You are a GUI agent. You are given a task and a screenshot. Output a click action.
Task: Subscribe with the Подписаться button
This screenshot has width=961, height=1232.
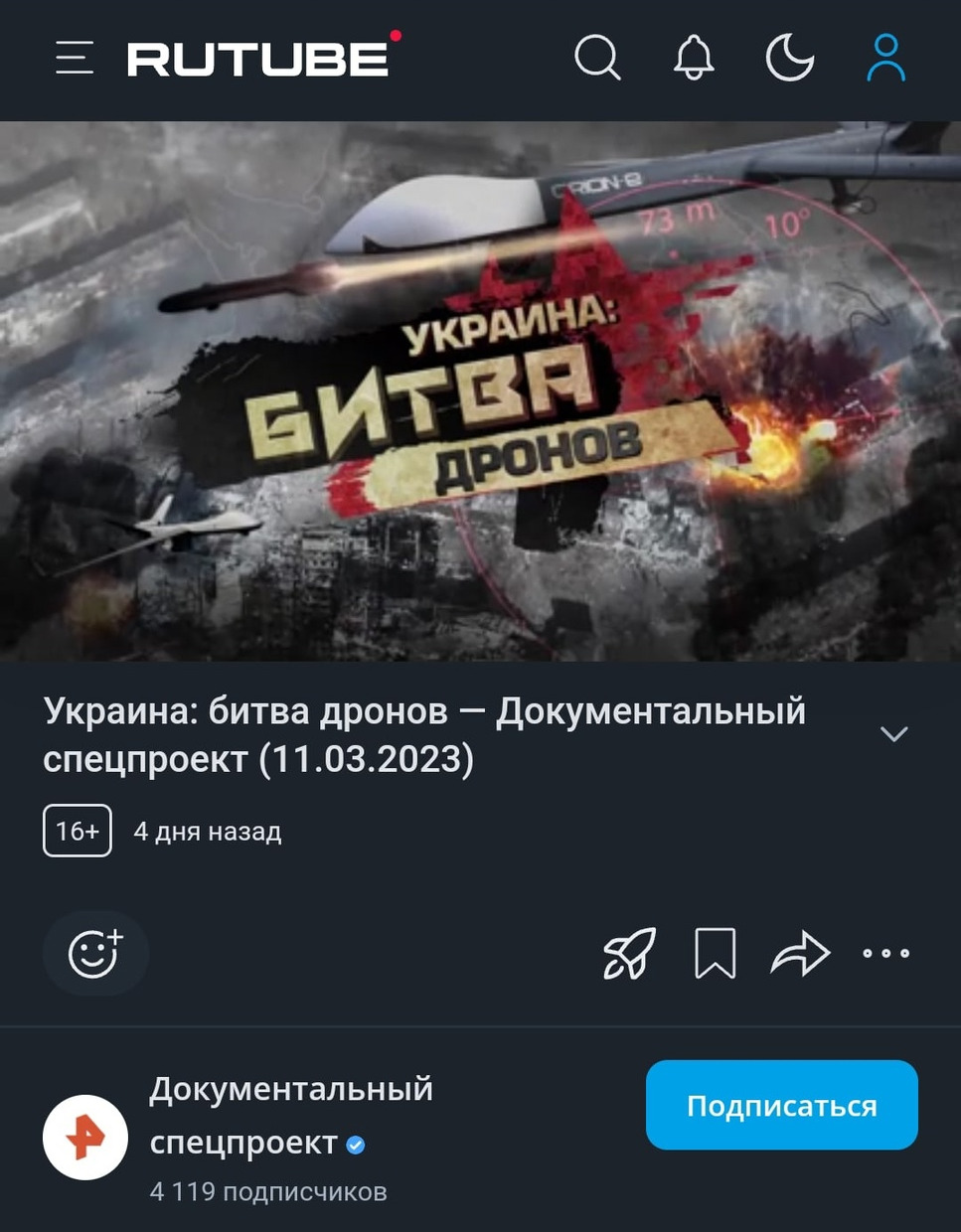781,1106
